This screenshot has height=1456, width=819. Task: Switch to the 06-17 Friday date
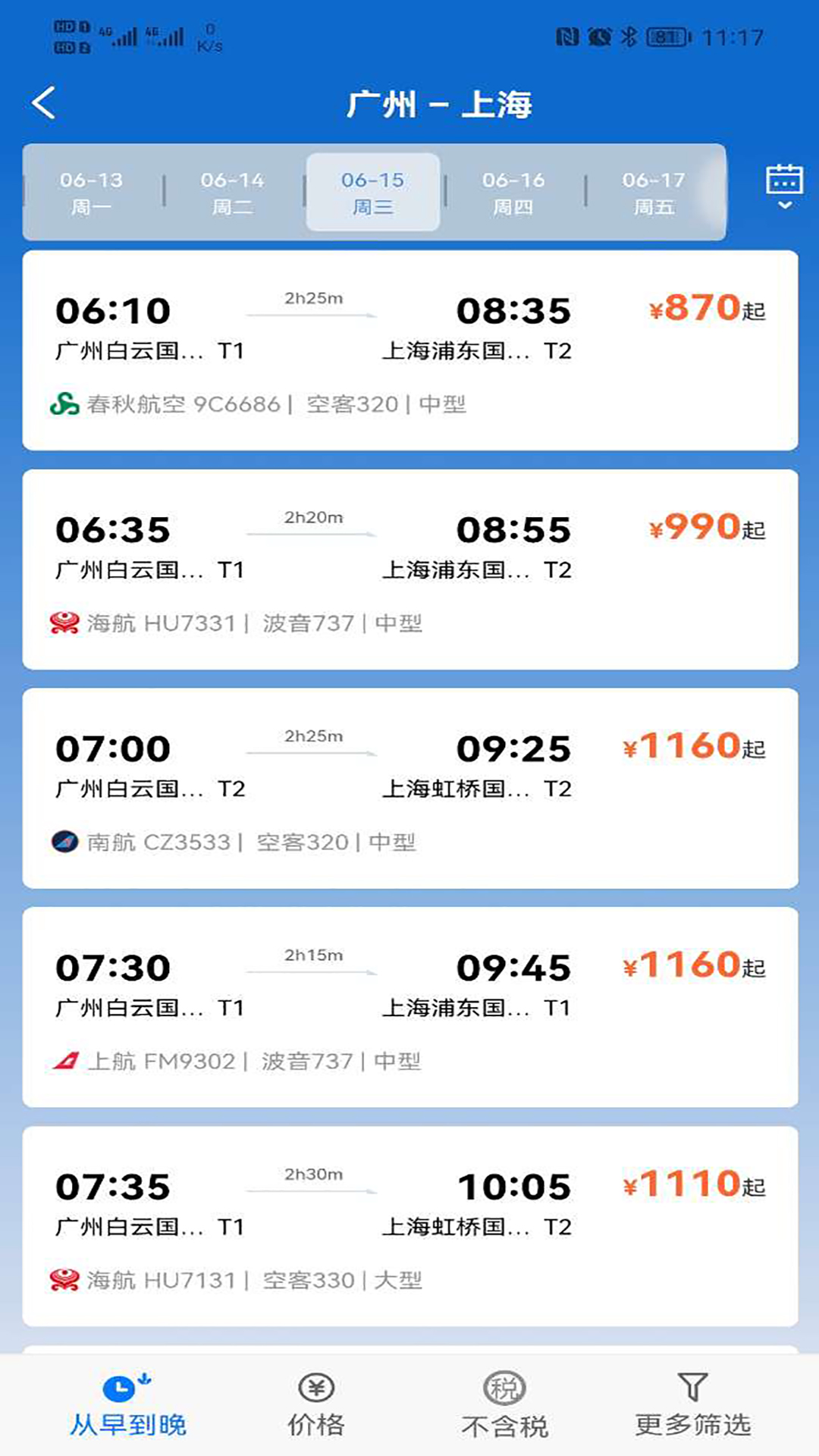[x=654, y=193]
